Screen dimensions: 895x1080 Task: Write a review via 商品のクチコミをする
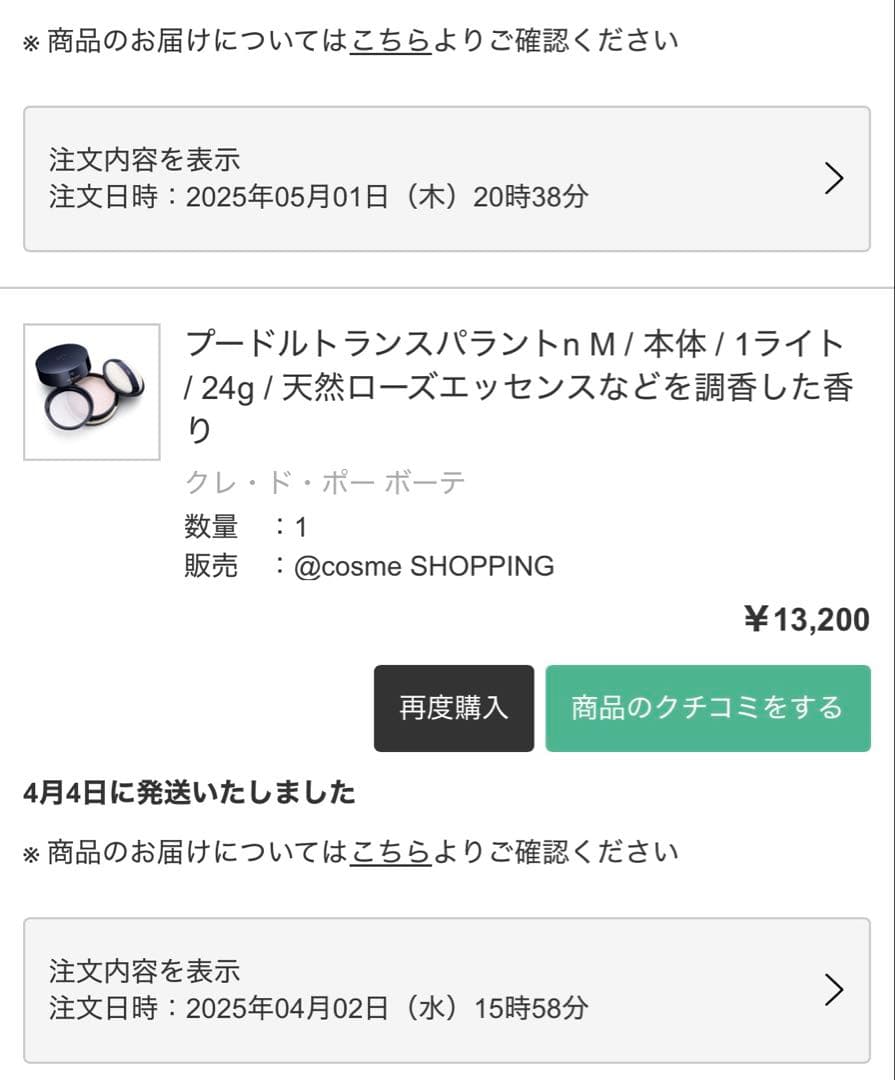(707, 708)
